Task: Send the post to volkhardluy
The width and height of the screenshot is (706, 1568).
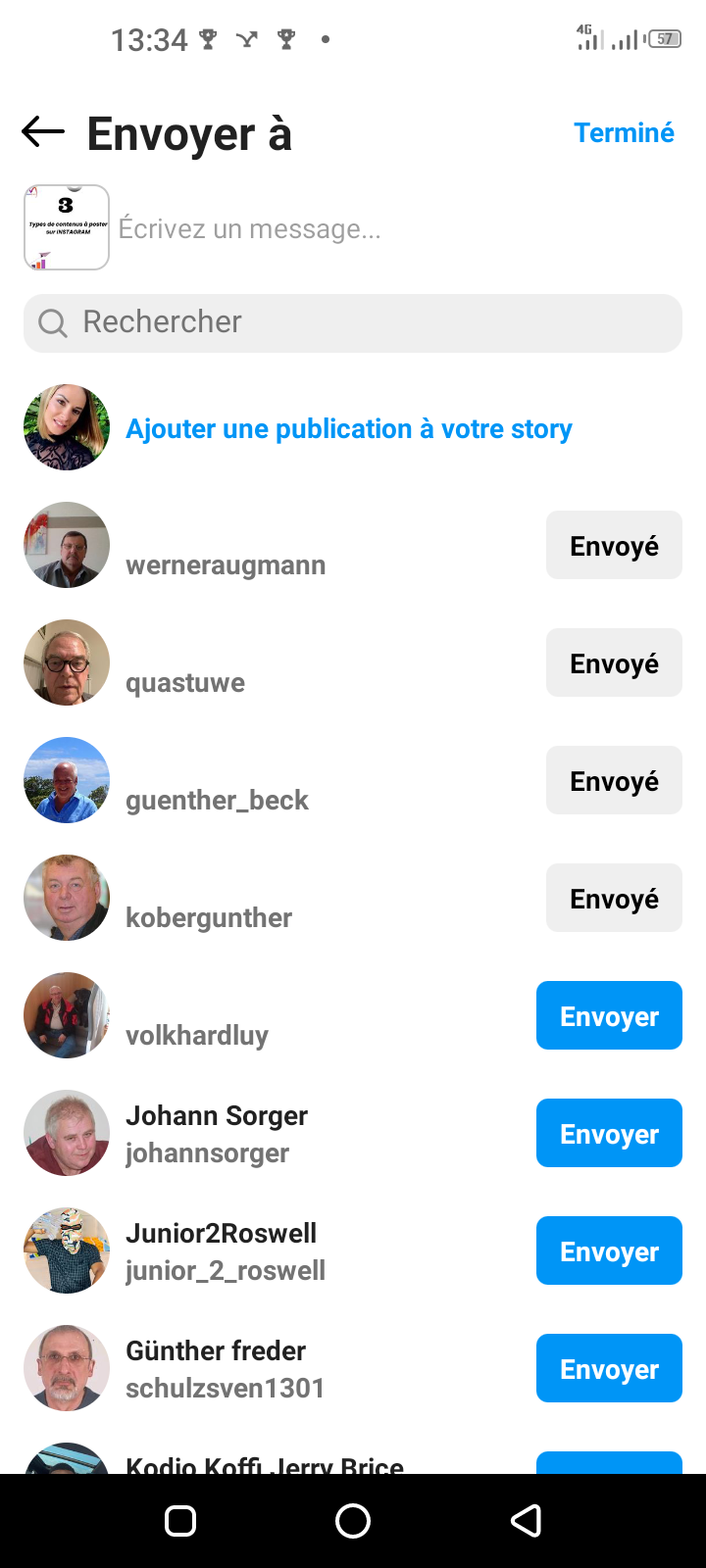Action: pyautogui.click(x=609, y=1015)
